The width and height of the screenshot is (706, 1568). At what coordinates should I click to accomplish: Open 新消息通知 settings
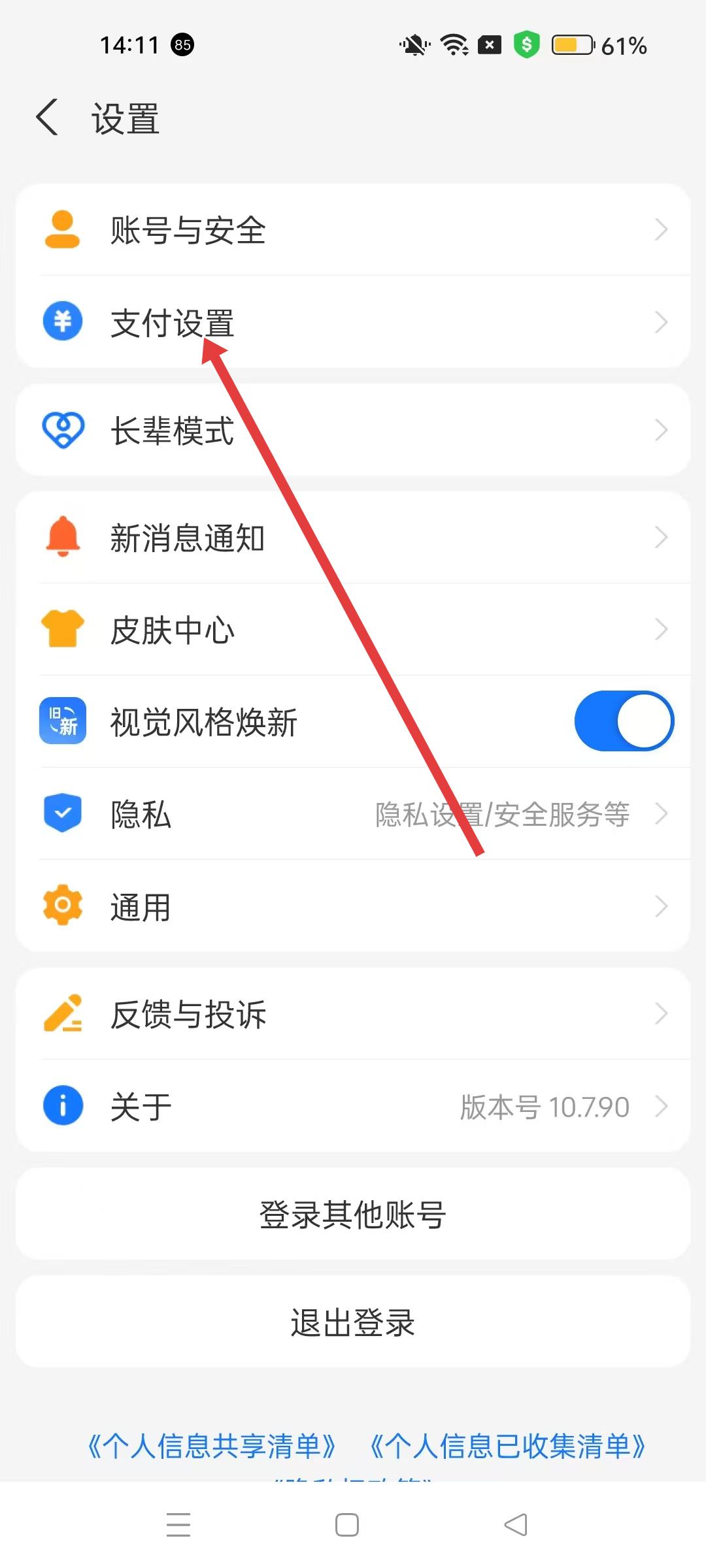click(353, 538)
